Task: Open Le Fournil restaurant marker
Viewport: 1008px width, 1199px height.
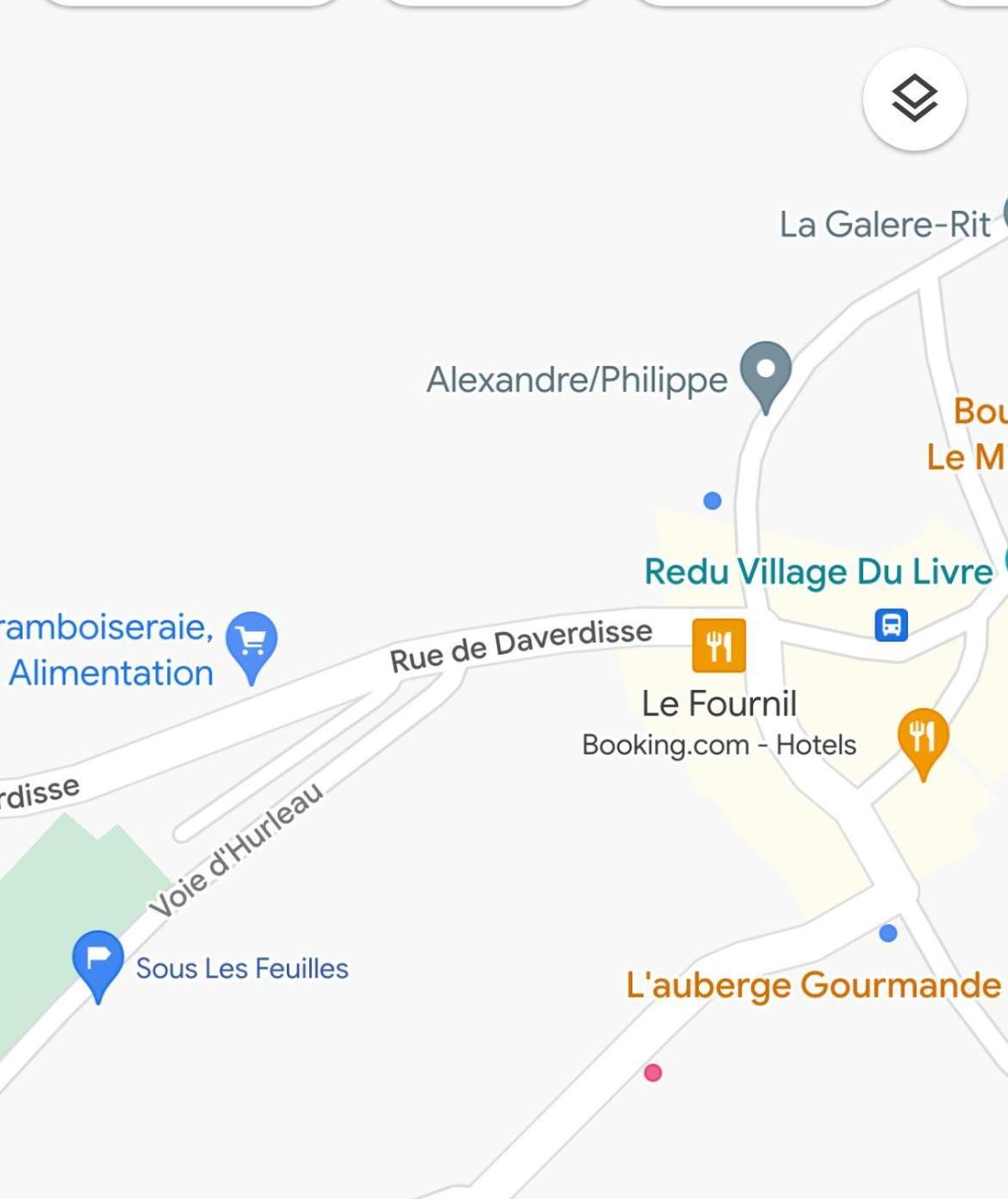Action: [x=719, y=645]
